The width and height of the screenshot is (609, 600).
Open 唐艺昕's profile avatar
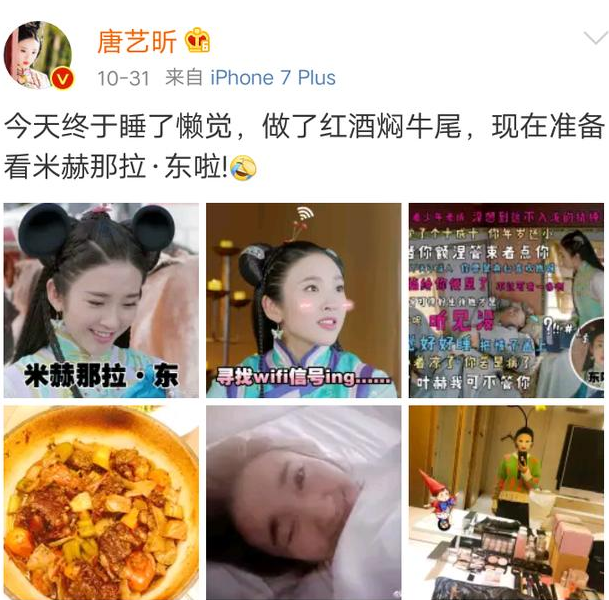[x=38, y=56]
